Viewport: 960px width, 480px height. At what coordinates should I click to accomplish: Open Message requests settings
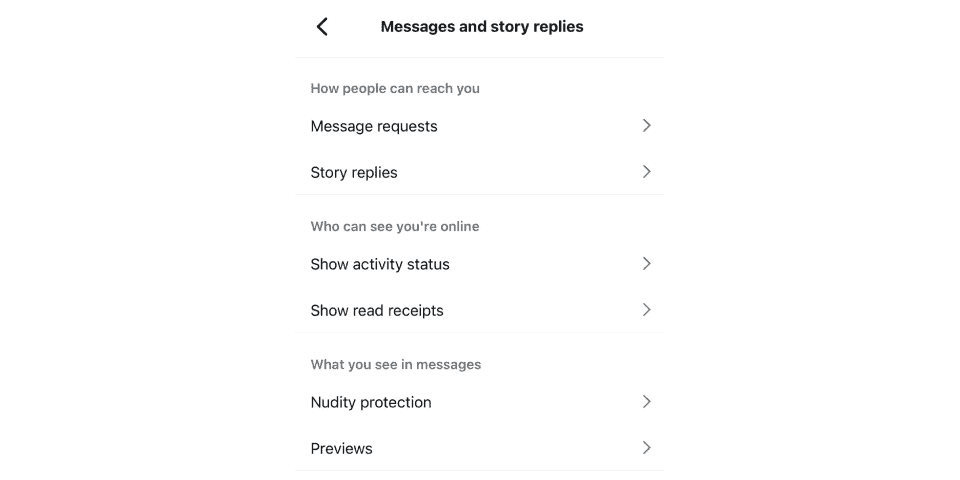click(480, 126)
